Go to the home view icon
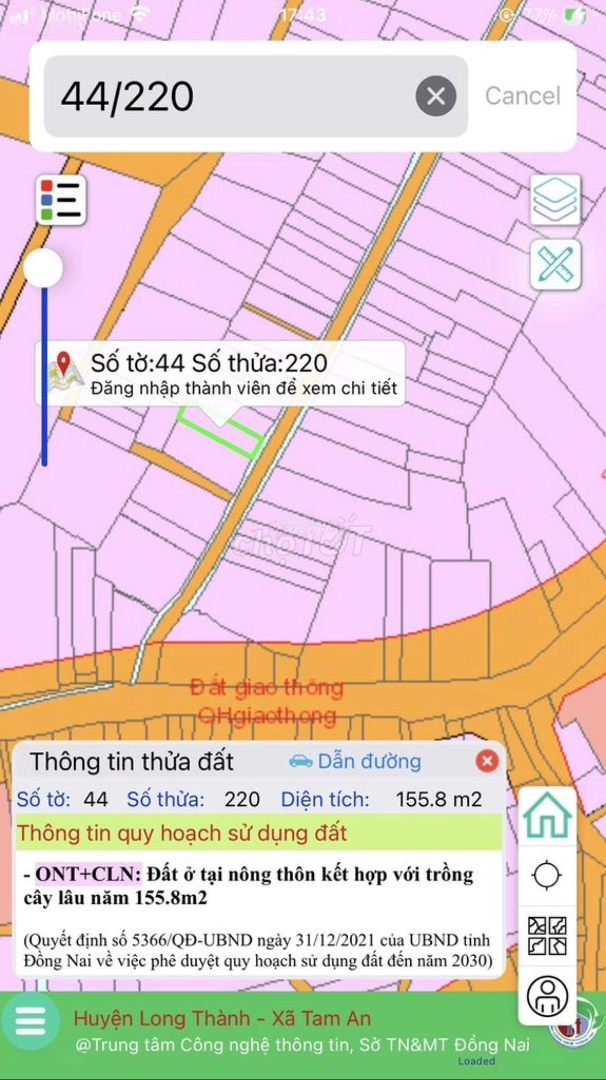The width and height of the screenshot is (606, 1080). pos(547,816)
